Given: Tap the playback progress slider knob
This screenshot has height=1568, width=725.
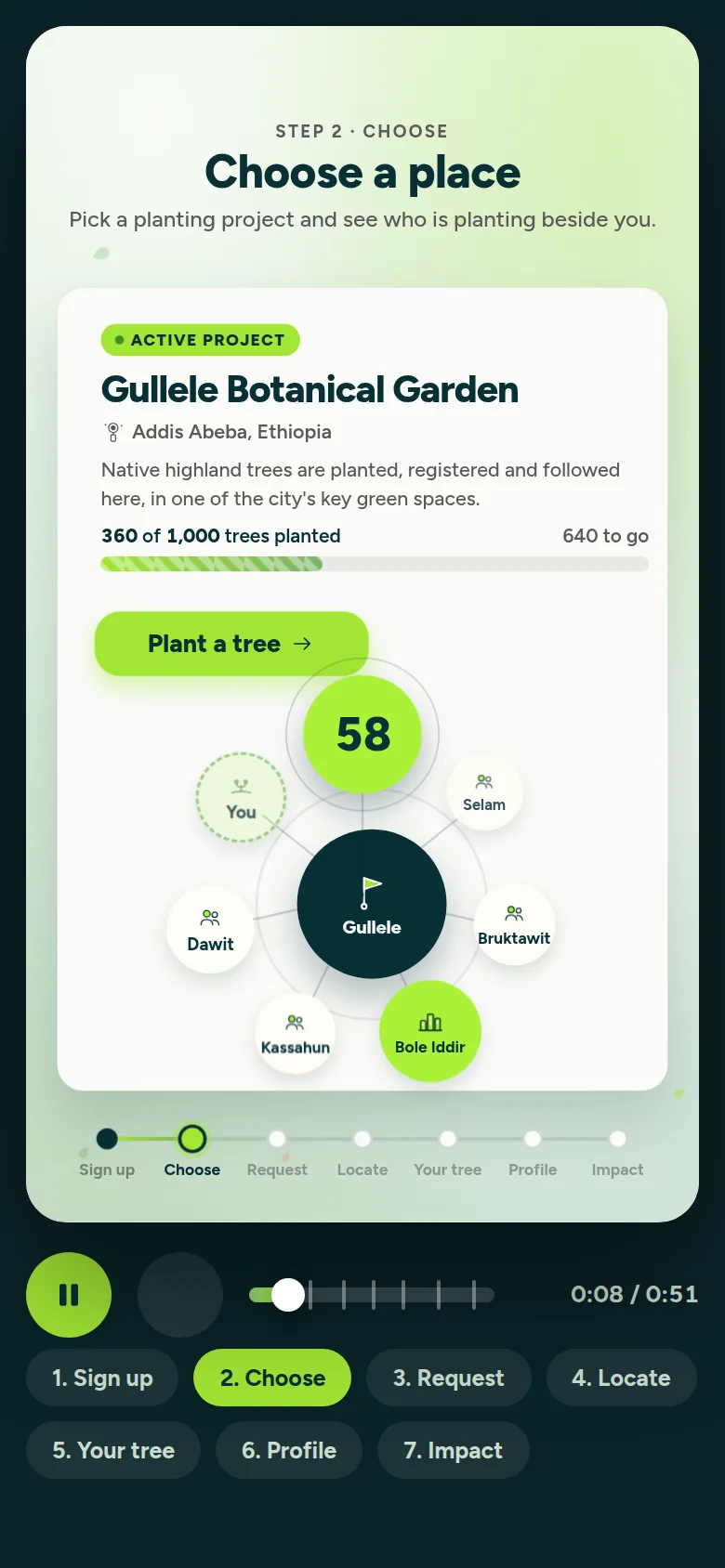Looking at the screenshot, I should coord(288,1295).
